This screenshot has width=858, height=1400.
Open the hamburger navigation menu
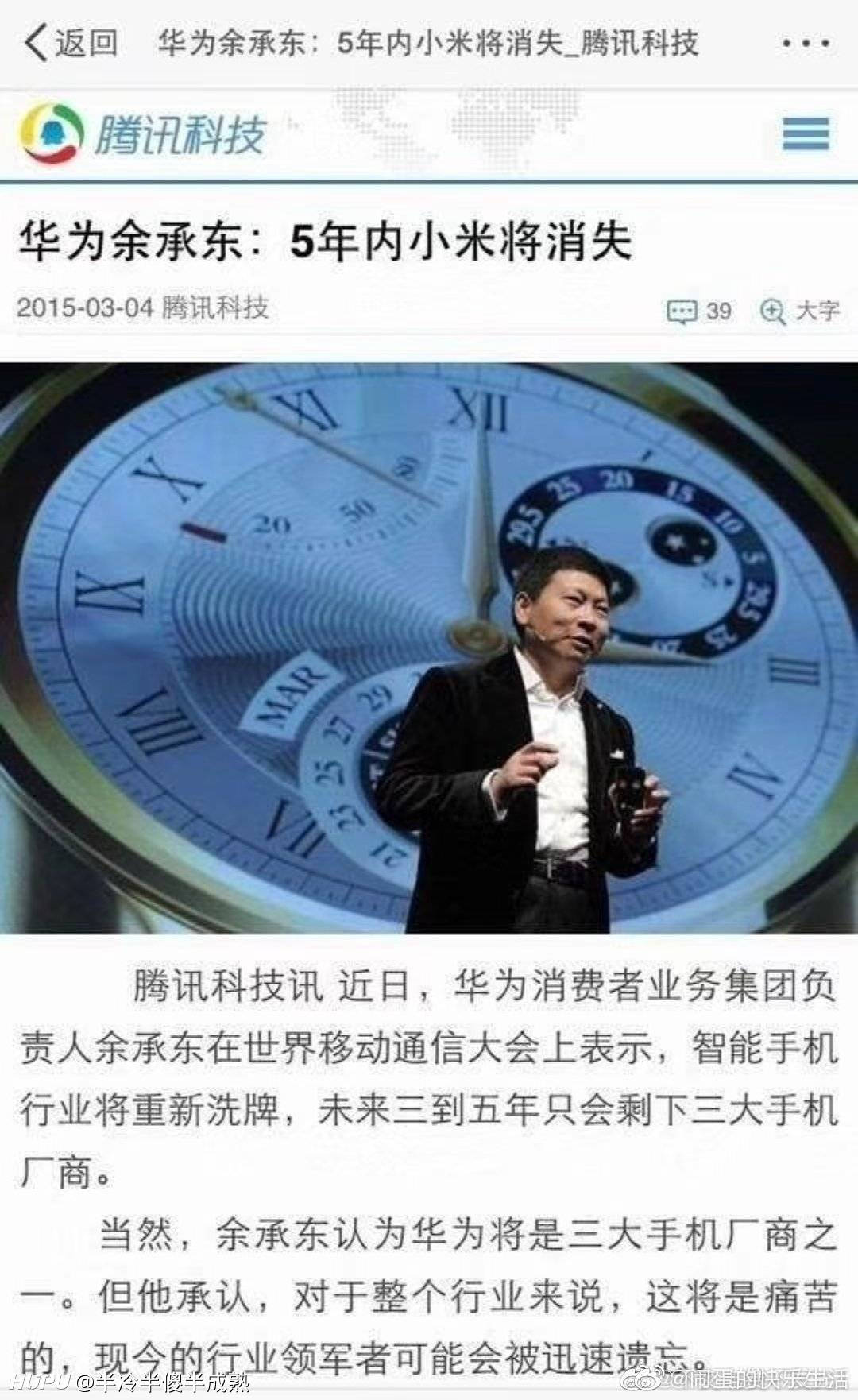(x=806, y=133)
